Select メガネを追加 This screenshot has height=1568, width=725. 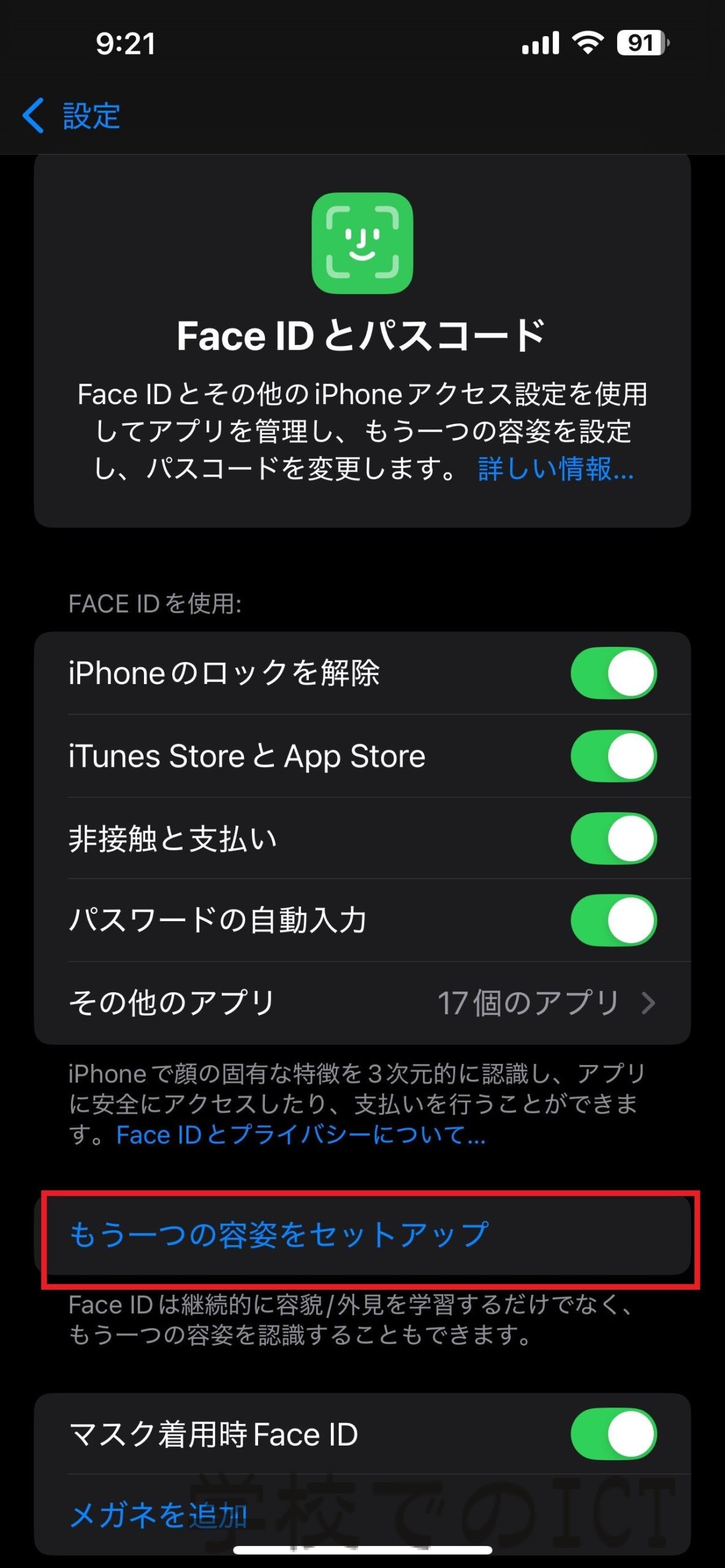tap(158, 1516)
